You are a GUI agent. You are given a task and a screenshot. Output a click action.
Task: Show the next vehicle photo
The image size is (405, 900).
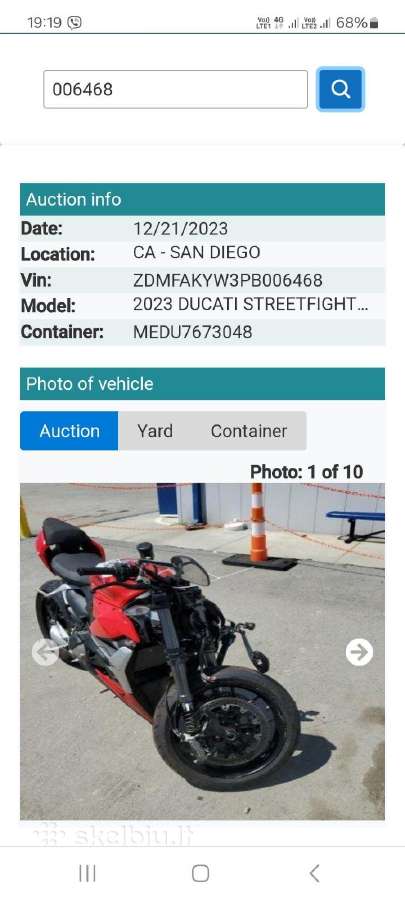359,652
